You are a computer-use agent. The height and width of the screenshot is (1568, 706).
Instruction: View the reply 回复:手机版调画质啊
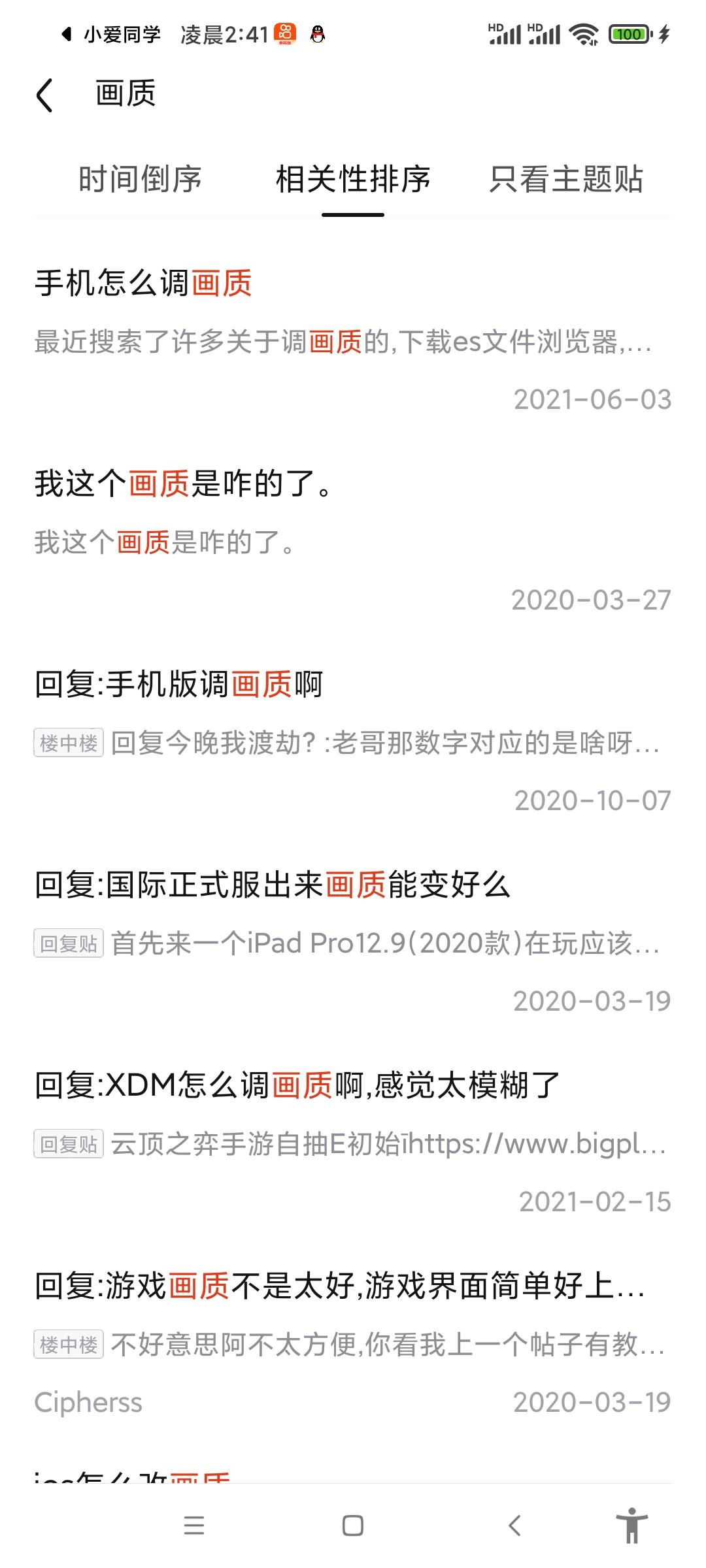(x=178, y=685)
